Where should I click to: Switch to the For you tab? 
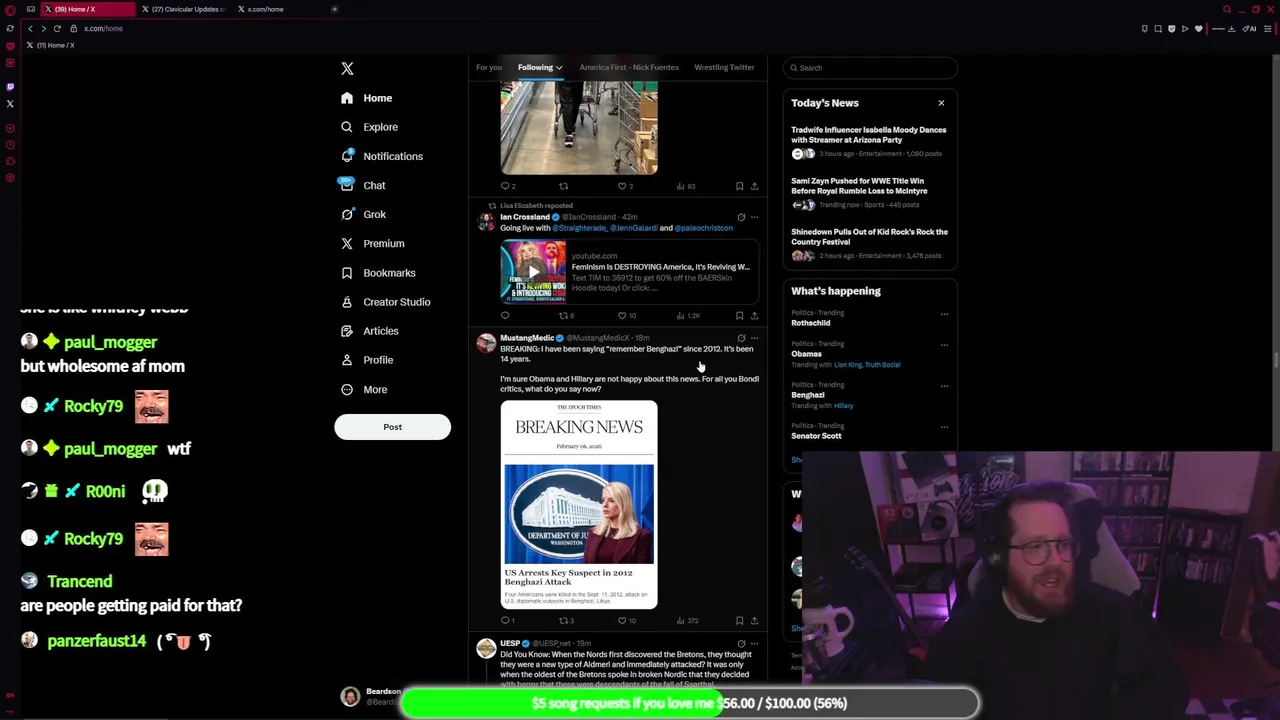(x=489, y=67)
